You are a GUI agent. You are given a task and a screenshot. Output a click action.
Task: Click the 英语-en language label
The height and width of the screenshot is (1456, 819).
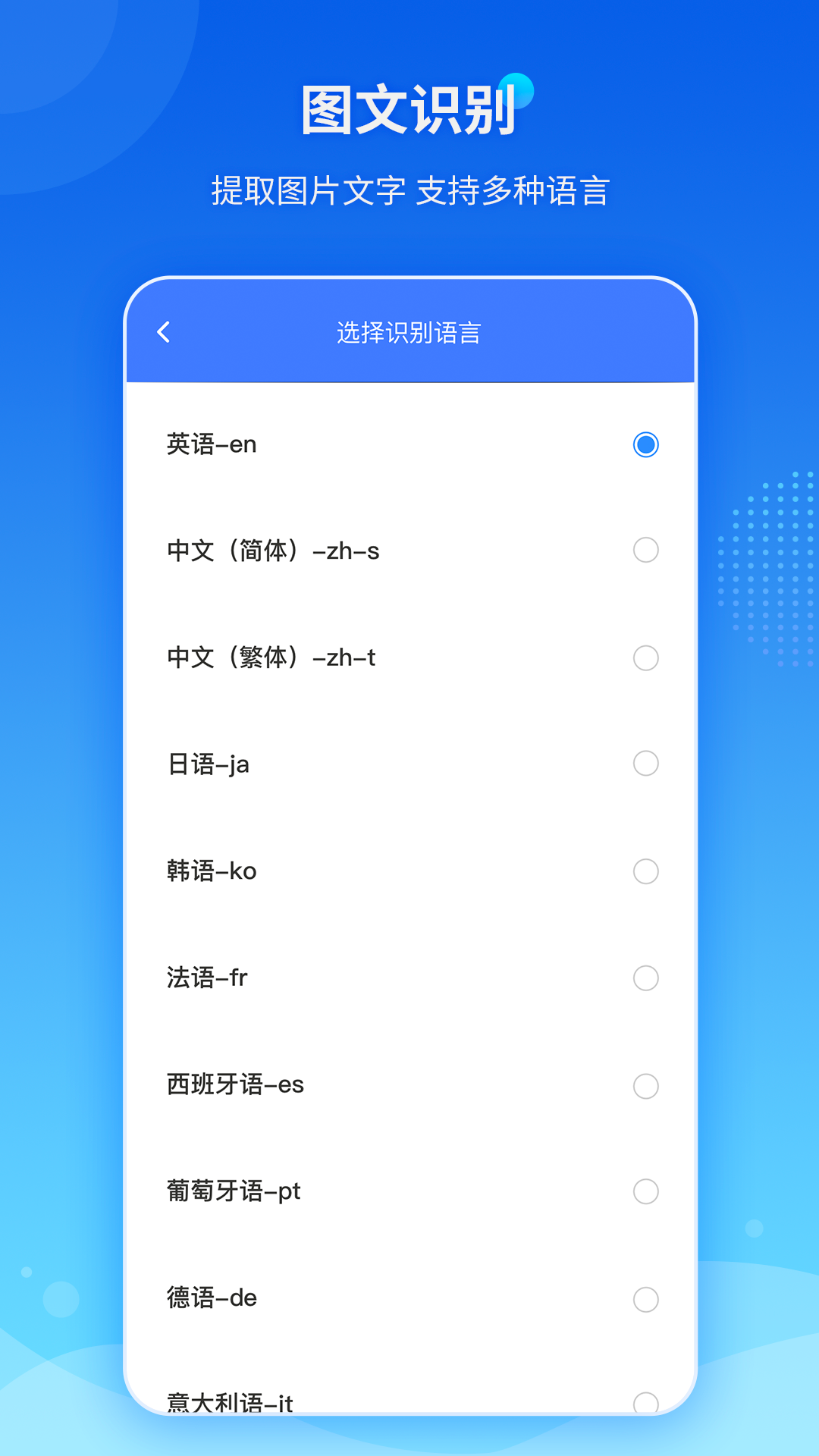point(212,445)
